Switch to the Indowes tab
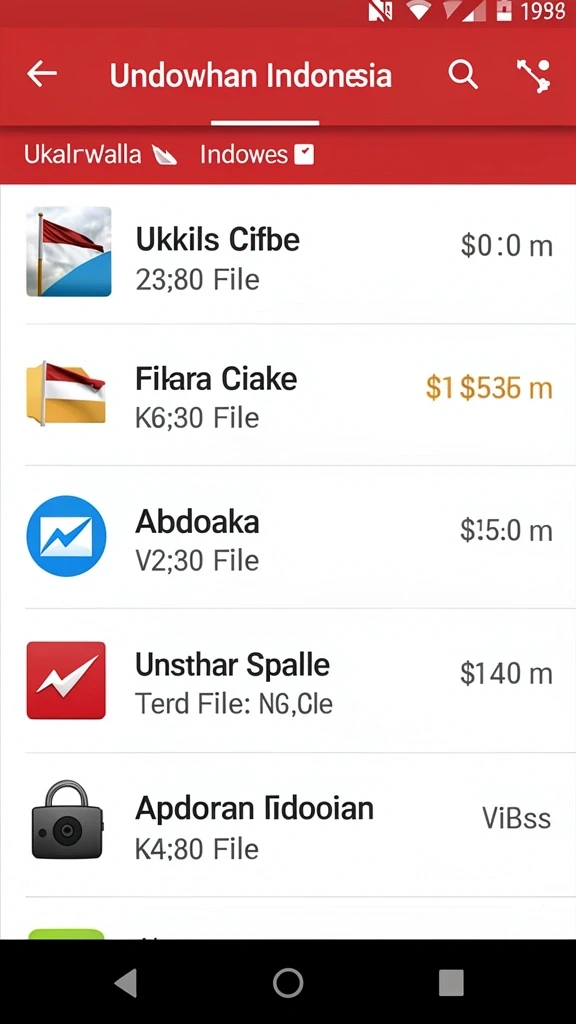The image size is (576, 1024). (257, 155)
